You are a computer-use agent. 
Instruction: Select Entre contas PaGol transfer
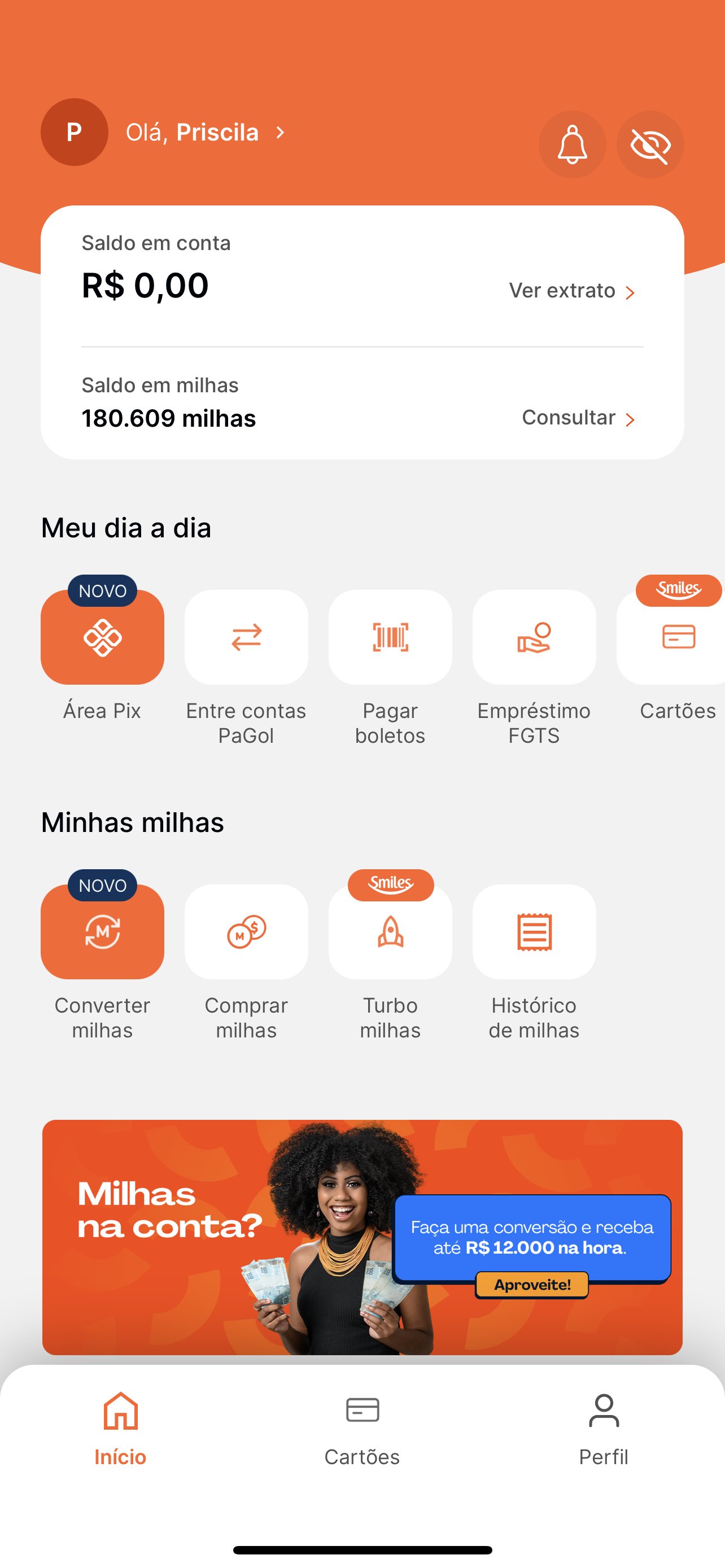(246, 637)
